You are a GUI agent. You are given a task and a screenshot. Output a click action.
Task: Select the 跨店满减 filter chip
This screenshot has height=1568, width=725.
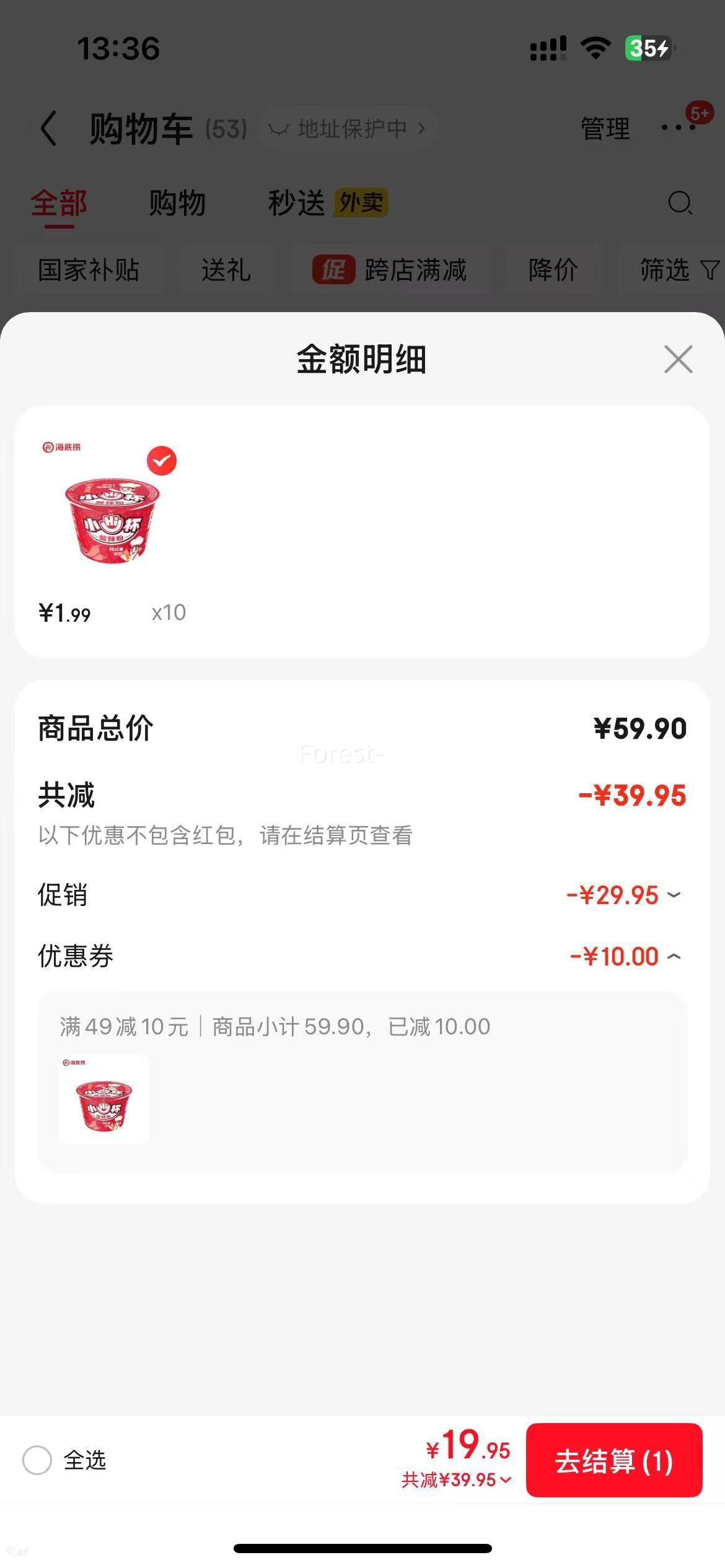tap(390, 270)
